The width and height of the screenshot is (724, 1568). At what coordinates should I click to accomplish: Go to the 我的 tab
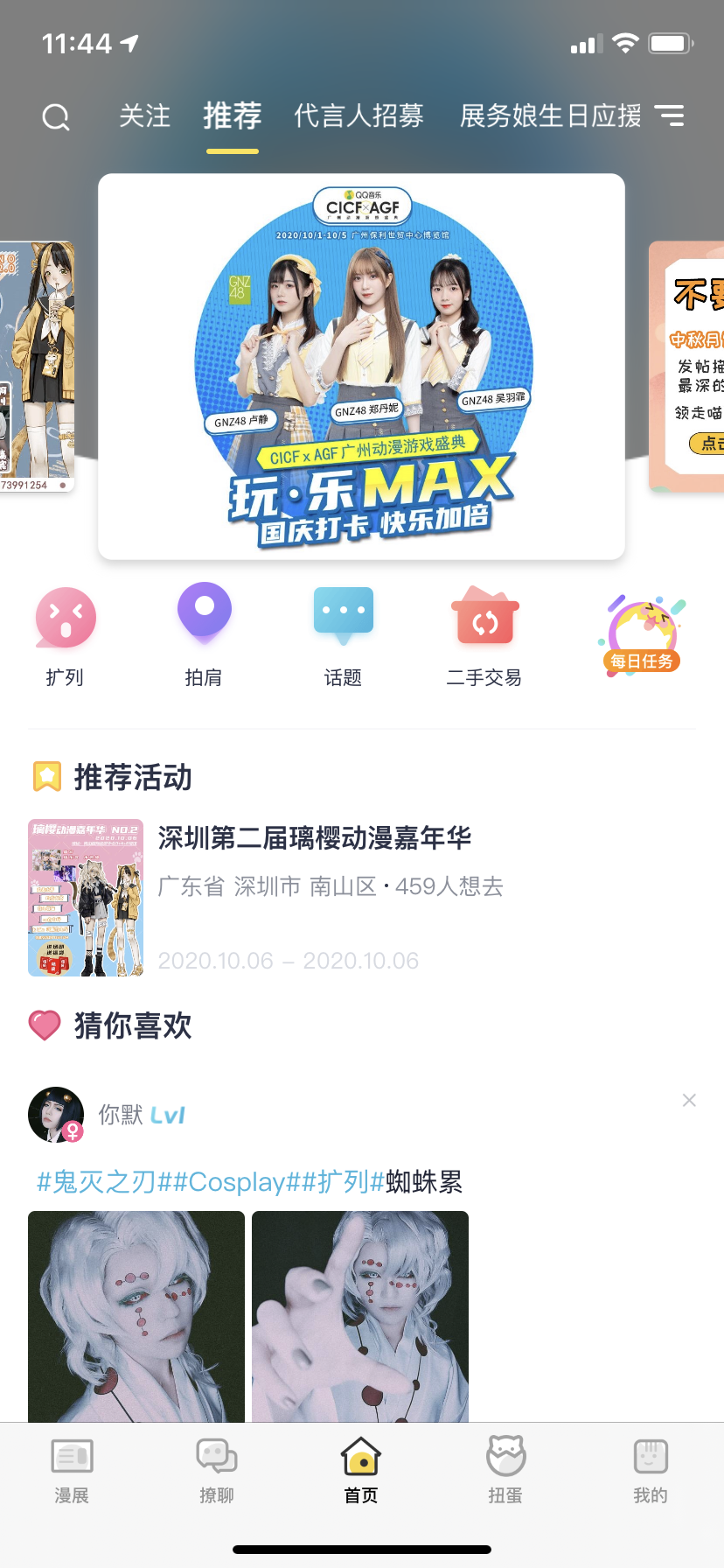(x=651, y=1472)
